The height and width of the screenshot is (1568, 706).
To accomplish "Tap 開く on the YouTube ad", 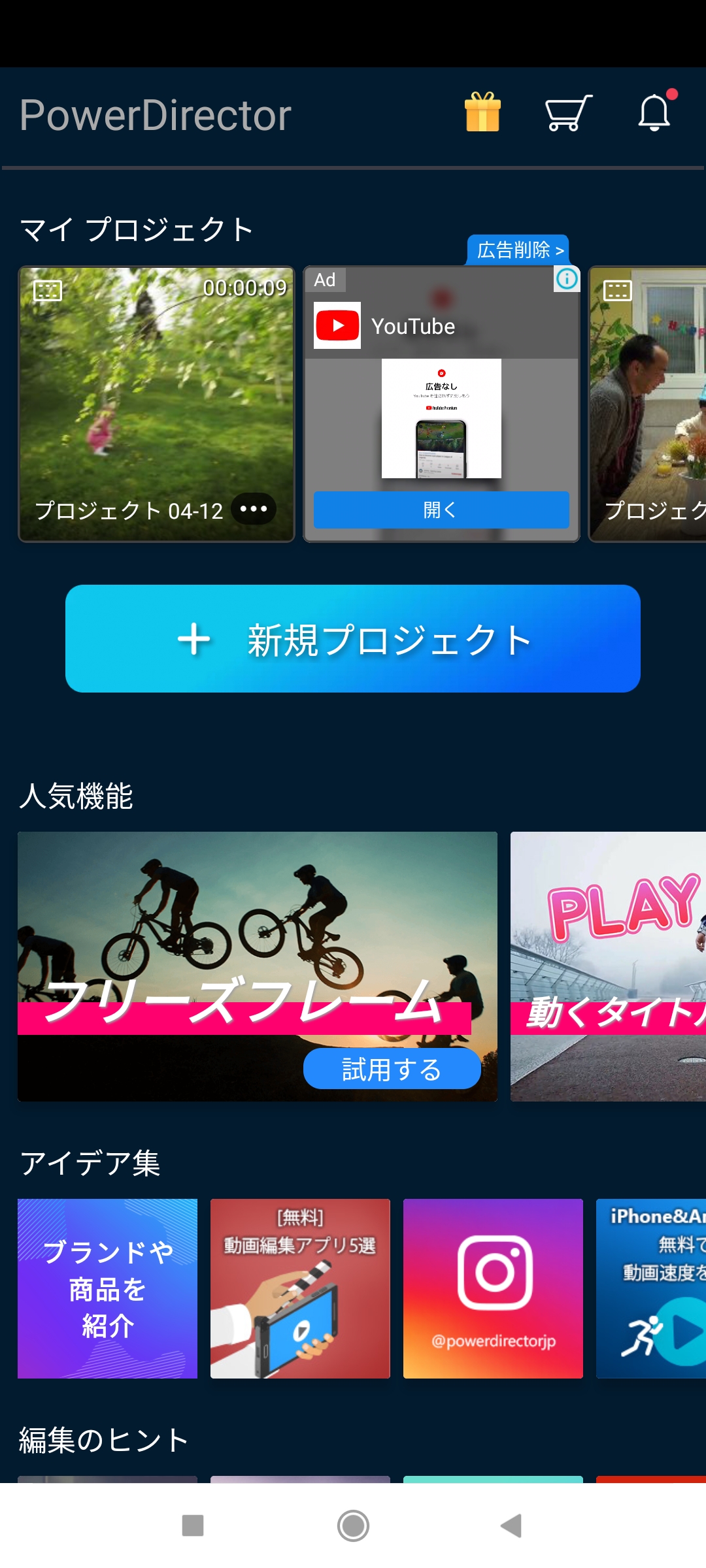I will click(x=441, y=510).
